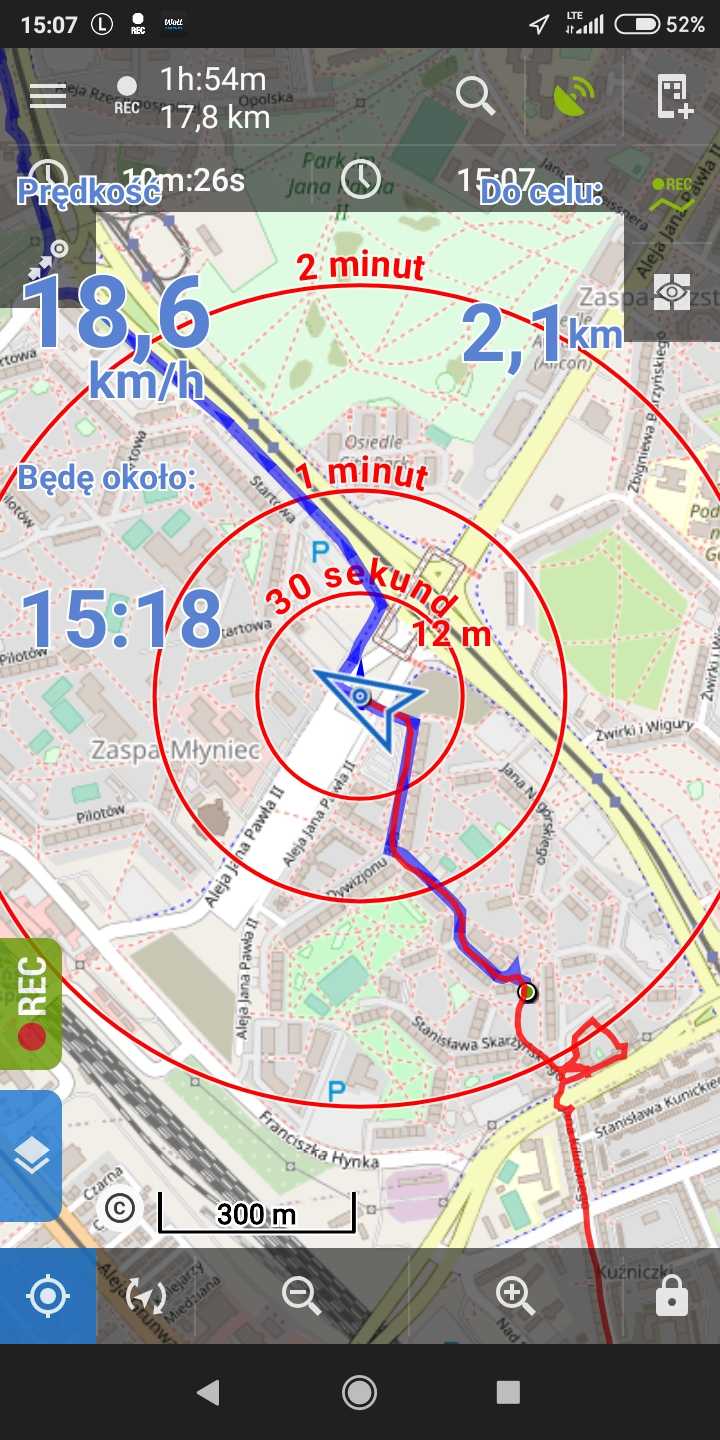This screenshot has height=1440, width=720.
Task: Open the map layers panel
Action: (31, 1156)
